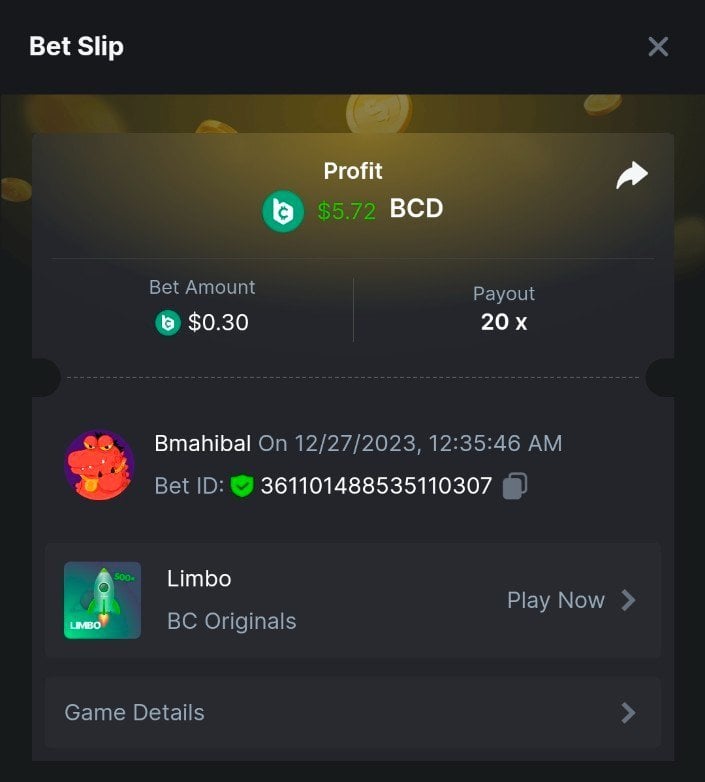Close the Bet Slip dialog
Screen dimensions: 705x782
(x=657, y=46)
